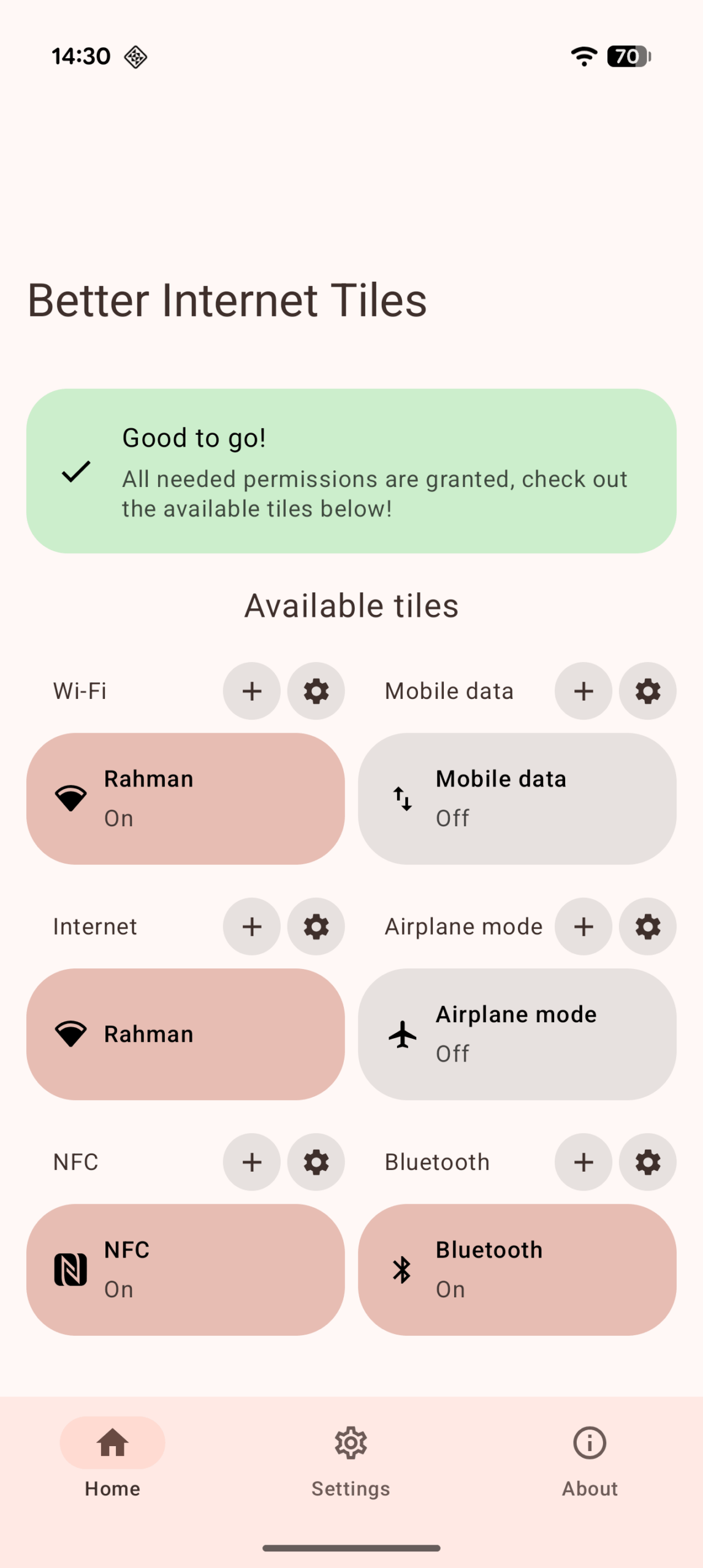
Task: Open the Mobile data settings gear
Action: click(648, 691)
